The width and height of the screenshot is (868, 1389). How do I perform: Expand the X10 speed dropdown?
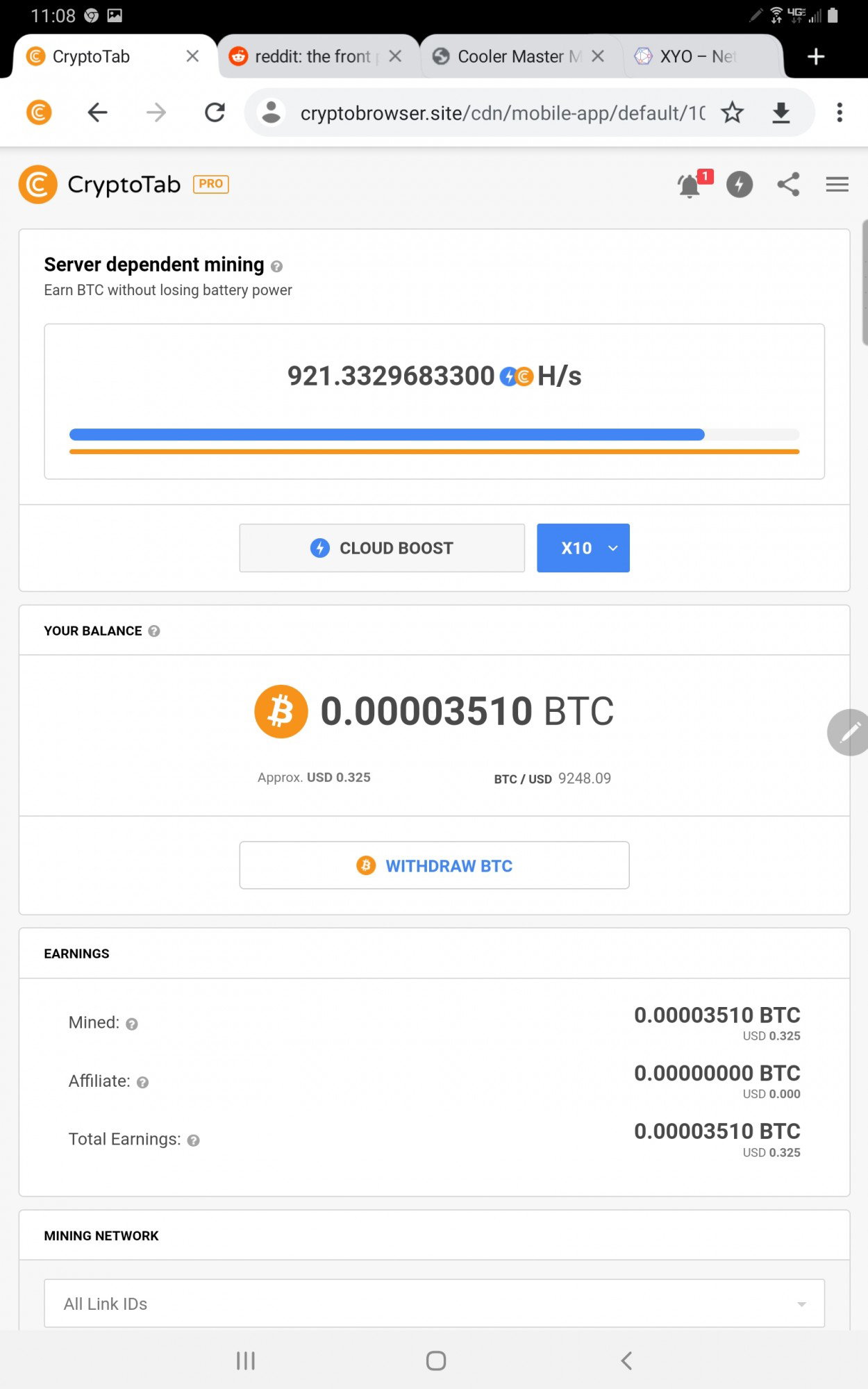583,548
